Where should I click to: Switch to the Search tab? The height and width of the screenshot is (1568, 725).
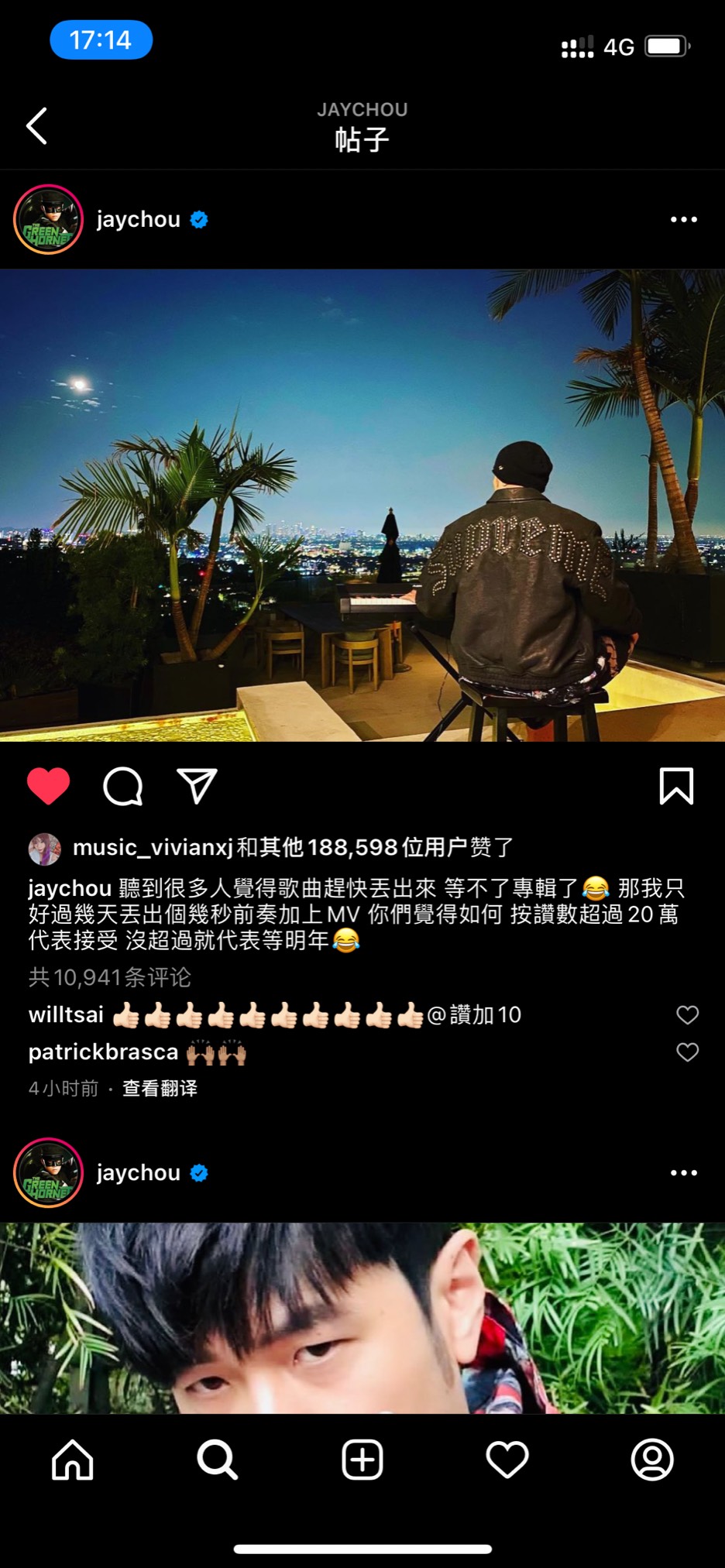pyautogui.click(x=217, y=1460)
